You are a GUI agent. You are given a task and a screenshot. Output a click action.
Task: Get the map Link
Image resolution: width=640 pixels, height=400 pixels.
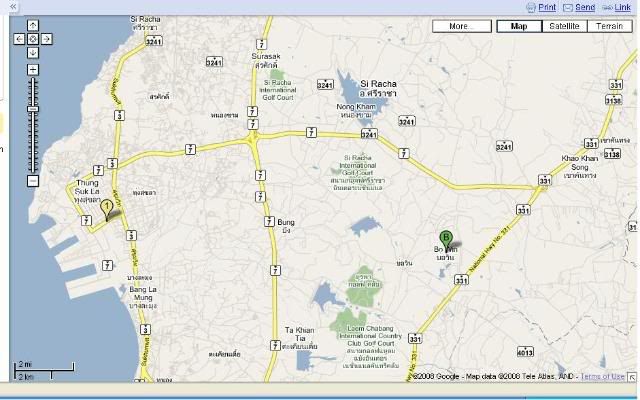tap(622, 7)
